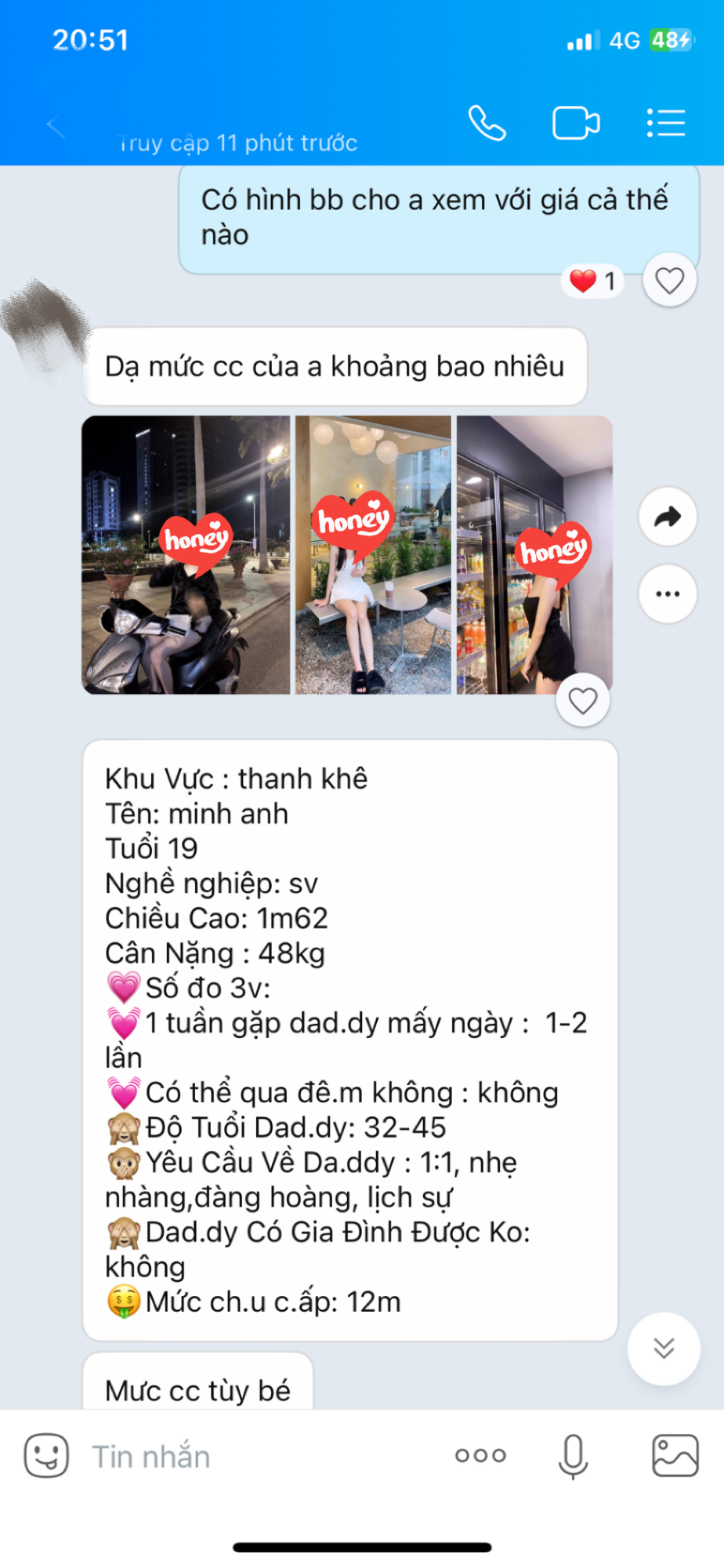Image resolution: width=724 pixels, height=1568 pixels.
Task: Forward the photo album
Action: [x=668, y=517]
